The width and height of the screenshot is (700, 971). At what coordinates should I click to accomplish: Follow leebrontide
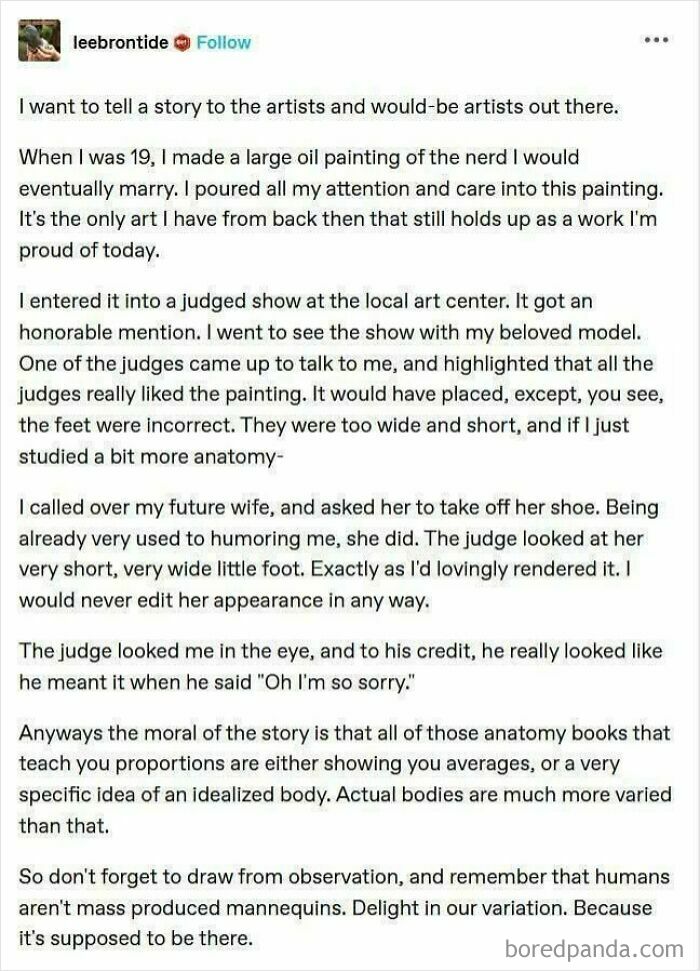click(x=224, y=42)
